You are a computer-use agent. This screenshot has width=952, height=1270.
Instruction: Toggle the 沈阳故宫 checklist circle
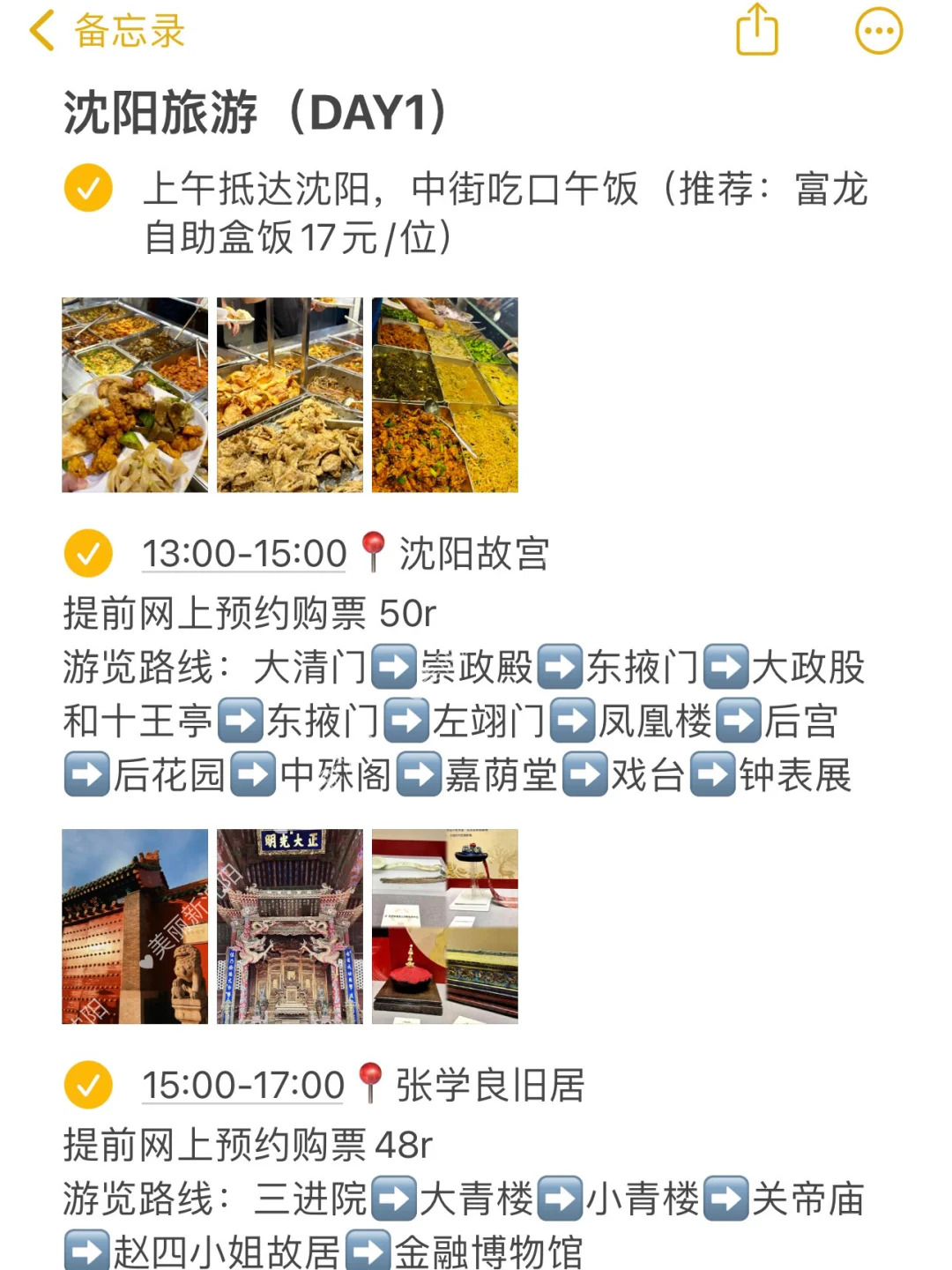pos(88,553)
